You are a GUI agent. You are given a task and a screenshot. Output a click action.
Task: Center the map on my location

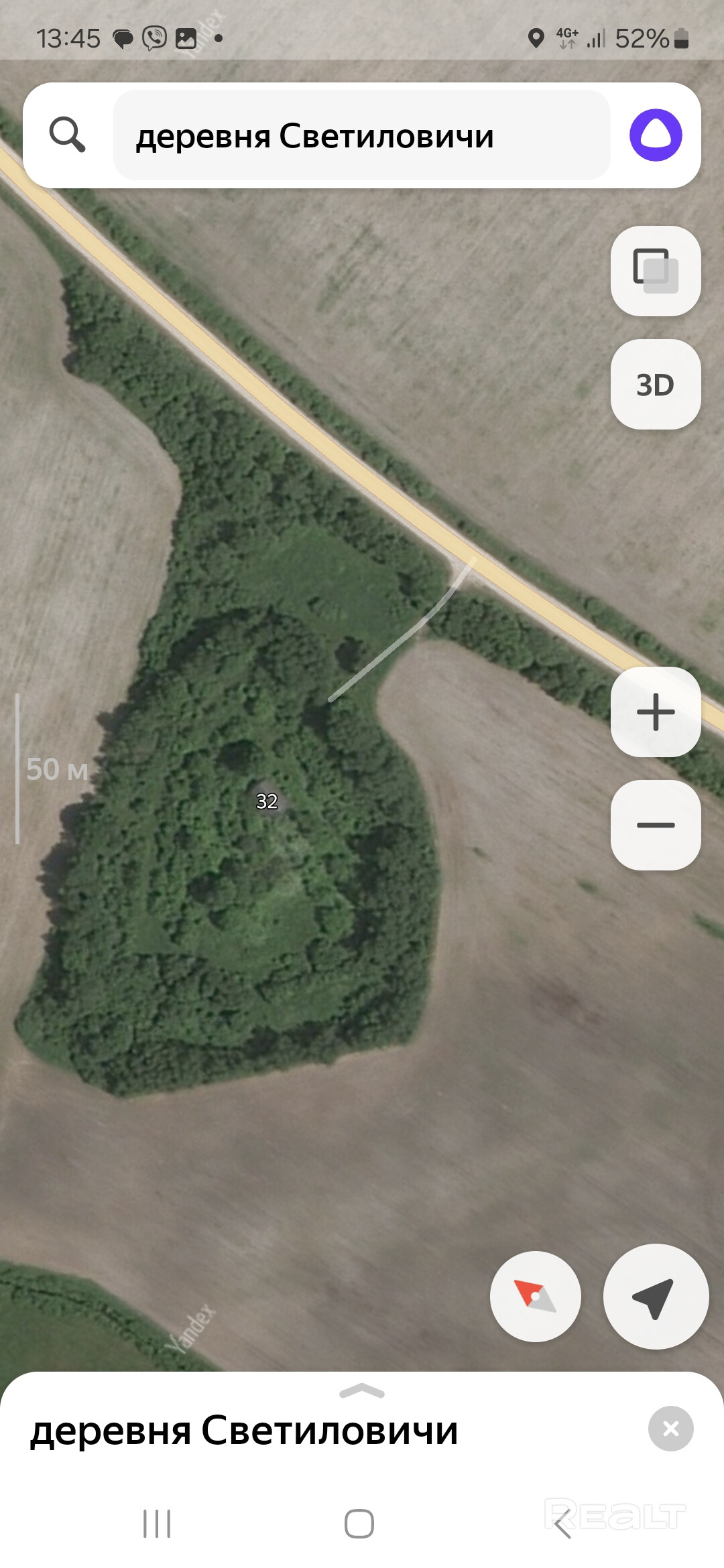point(655,1297)
